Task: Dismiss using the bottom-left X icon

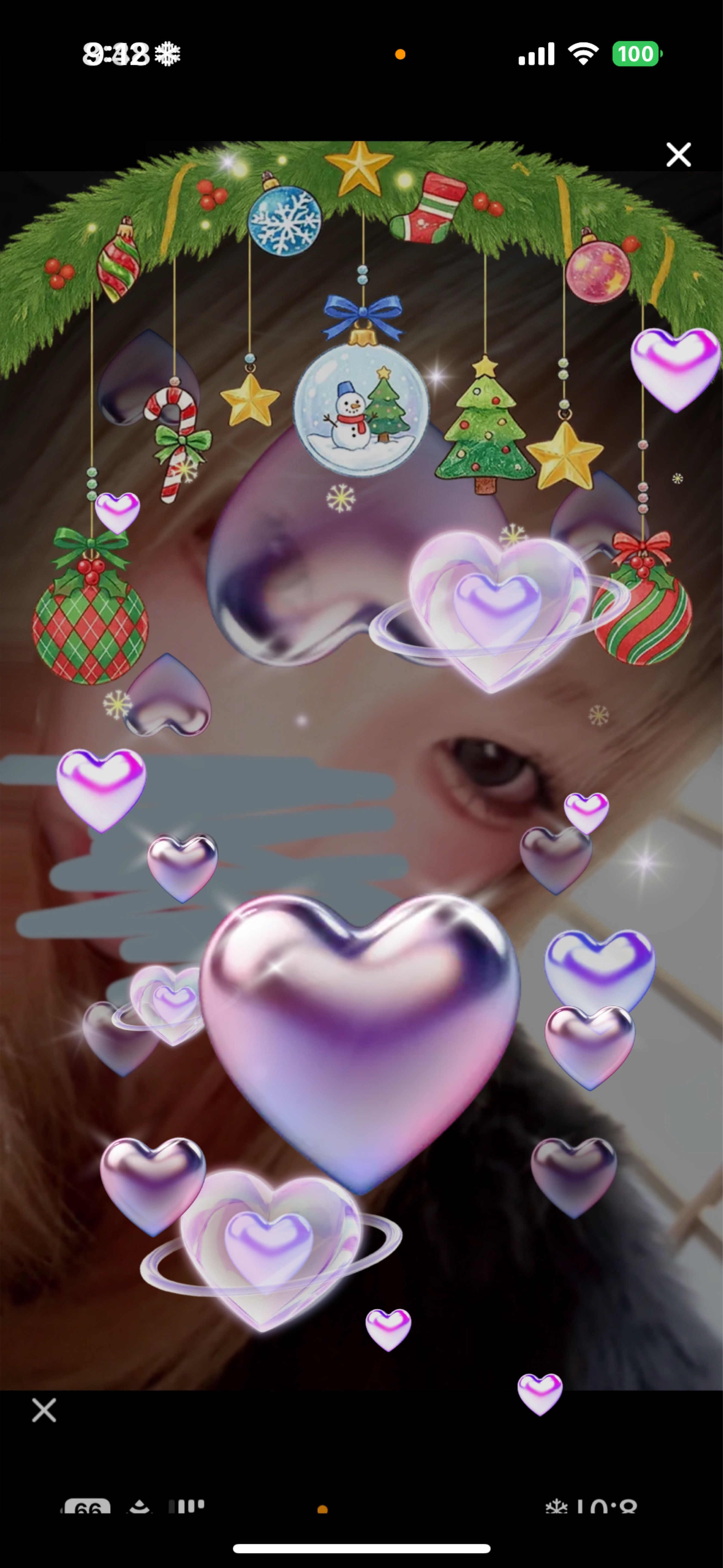Action: [x=44, y=1410]
